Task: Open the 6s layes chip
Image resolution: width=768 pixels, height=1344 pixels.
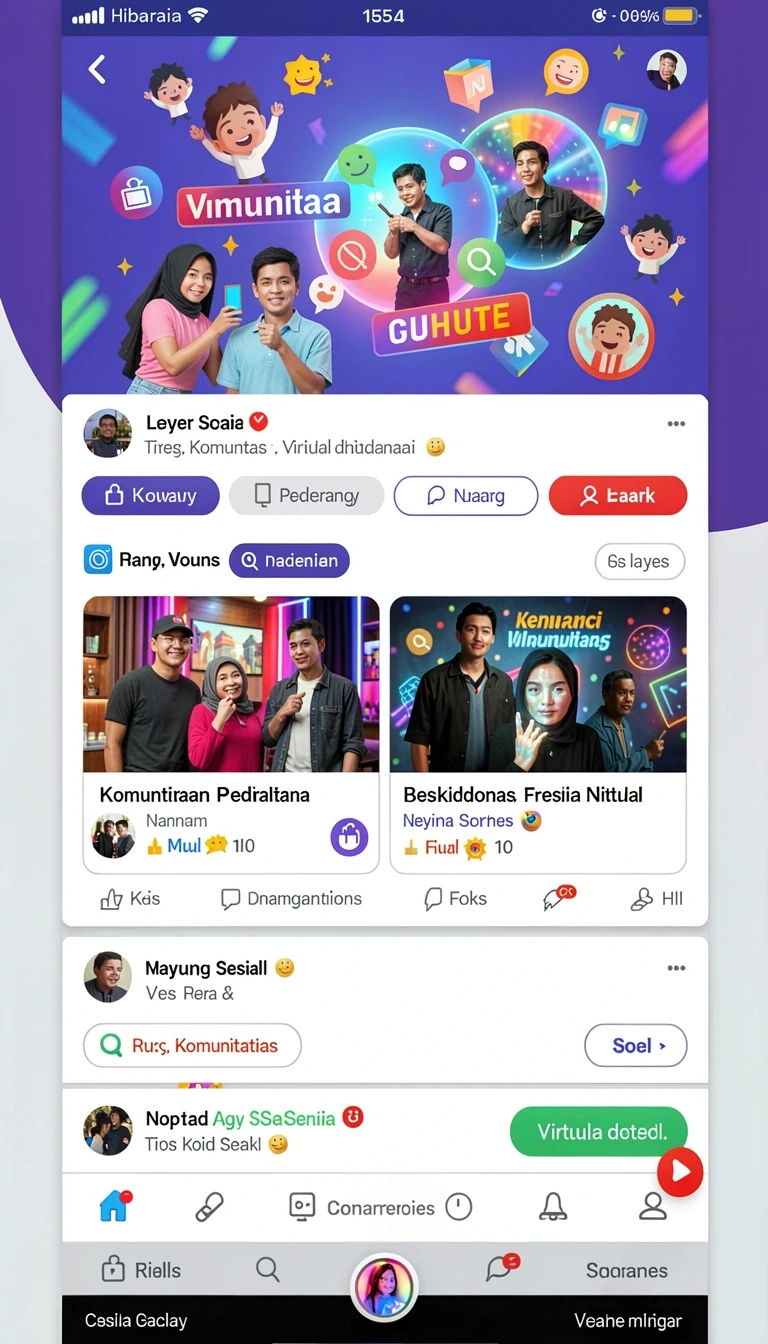Action: coord(639,562)
